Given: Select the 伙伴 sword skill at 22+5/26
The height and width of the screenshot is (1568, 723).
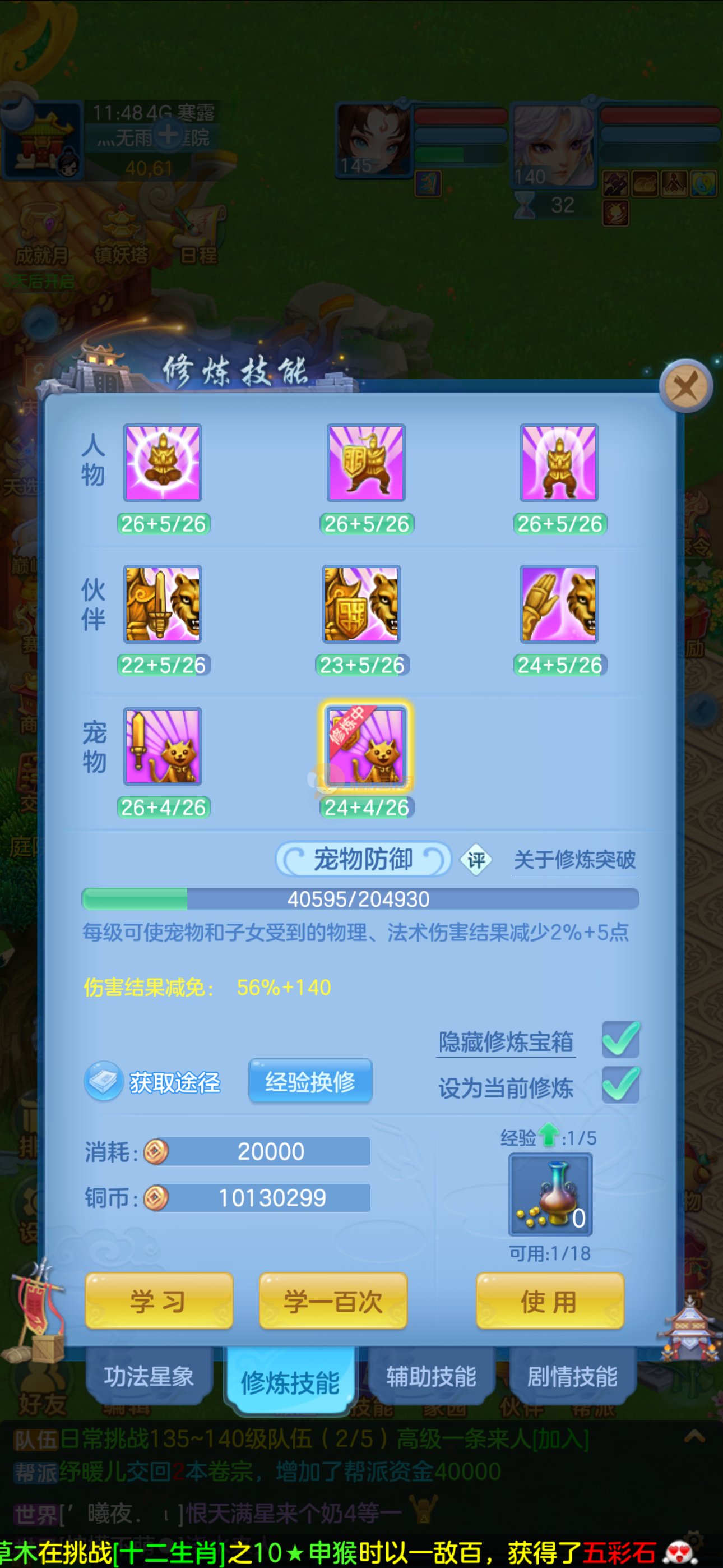Looking at the screenshot, I should (163, 604).
